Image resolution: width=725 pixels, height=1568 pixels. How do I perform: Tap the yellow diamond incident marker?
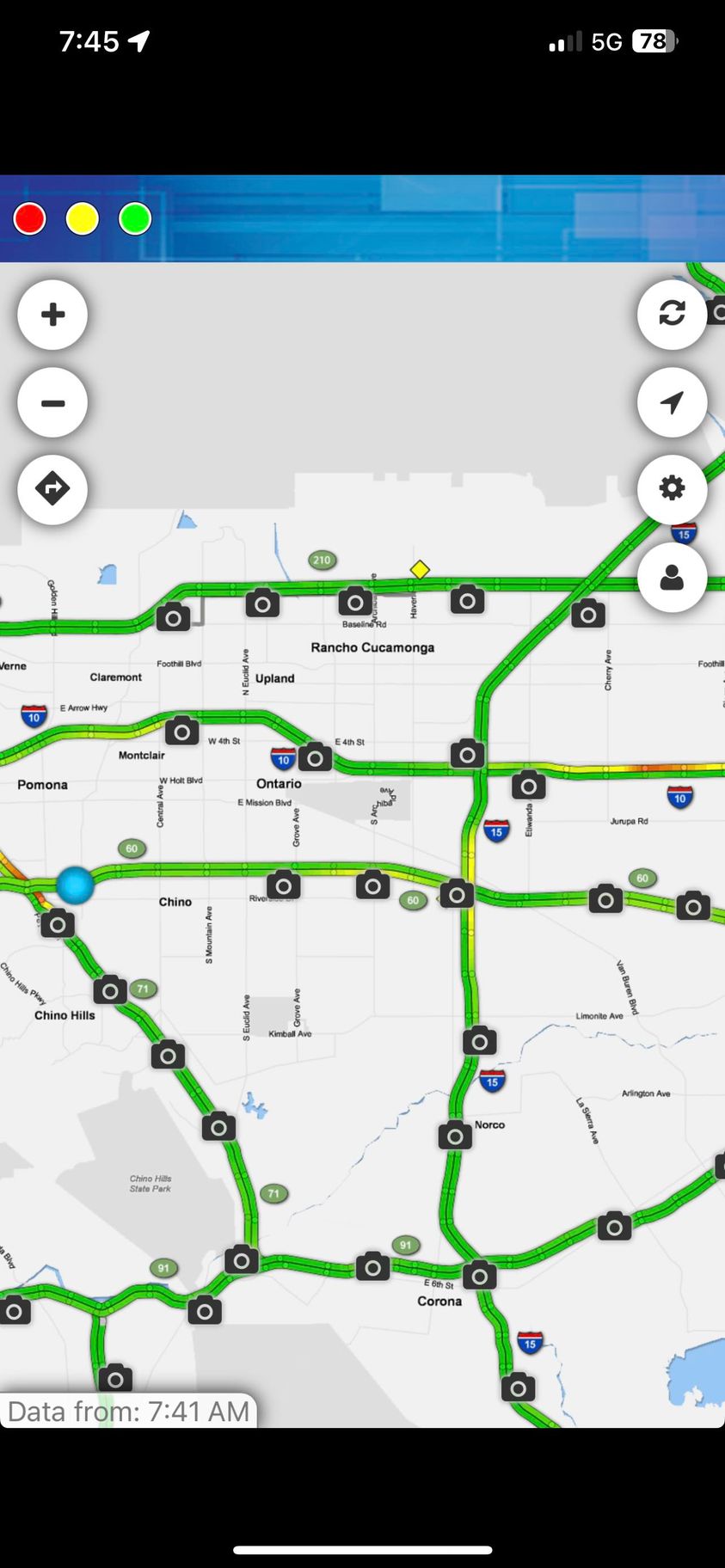click(x=420, y=569)
